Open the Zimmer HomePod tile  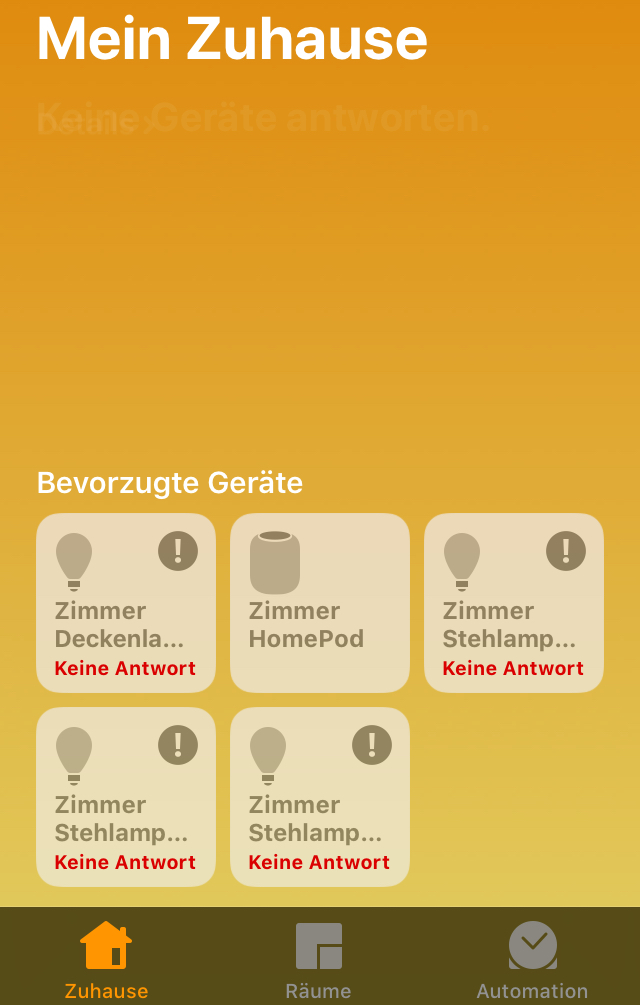click(320, 603)
